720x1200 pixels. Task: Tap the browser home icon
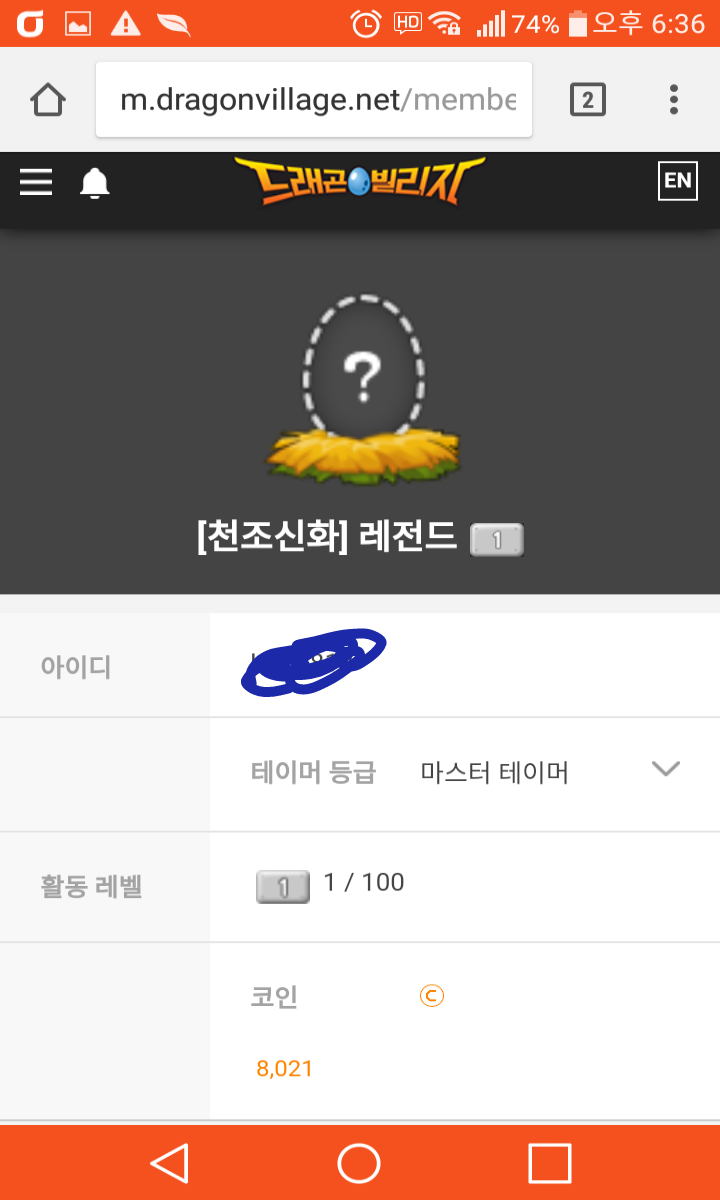click(48, 99)
